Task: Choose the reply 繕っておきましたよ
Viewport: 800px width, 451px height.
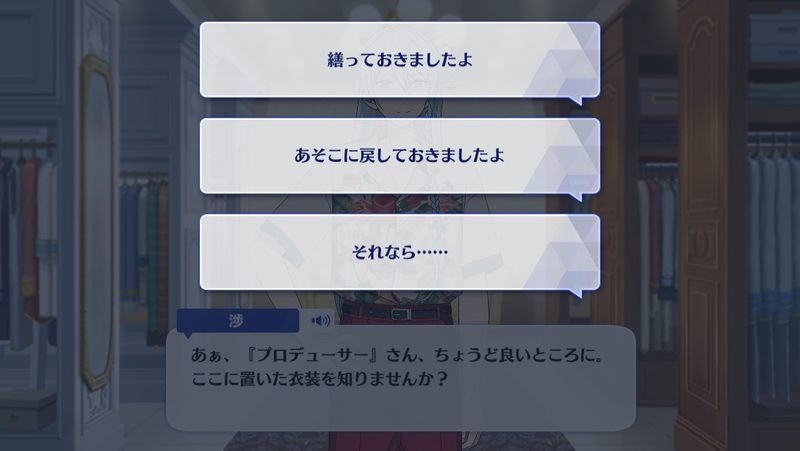Action: [400, 60]
